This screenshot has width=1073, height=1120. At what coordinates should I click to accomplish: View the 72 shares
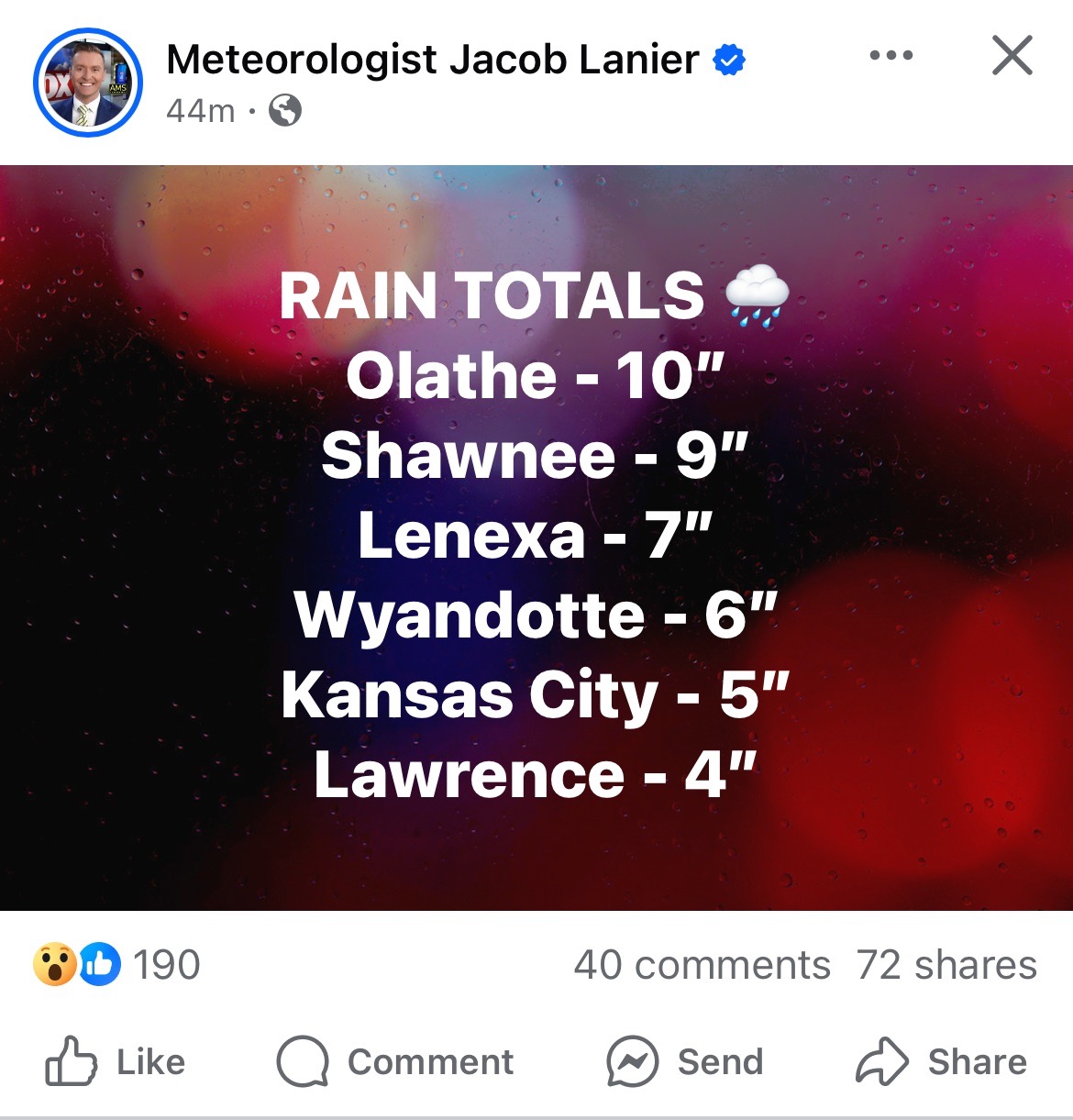click(x=946, y=965)
